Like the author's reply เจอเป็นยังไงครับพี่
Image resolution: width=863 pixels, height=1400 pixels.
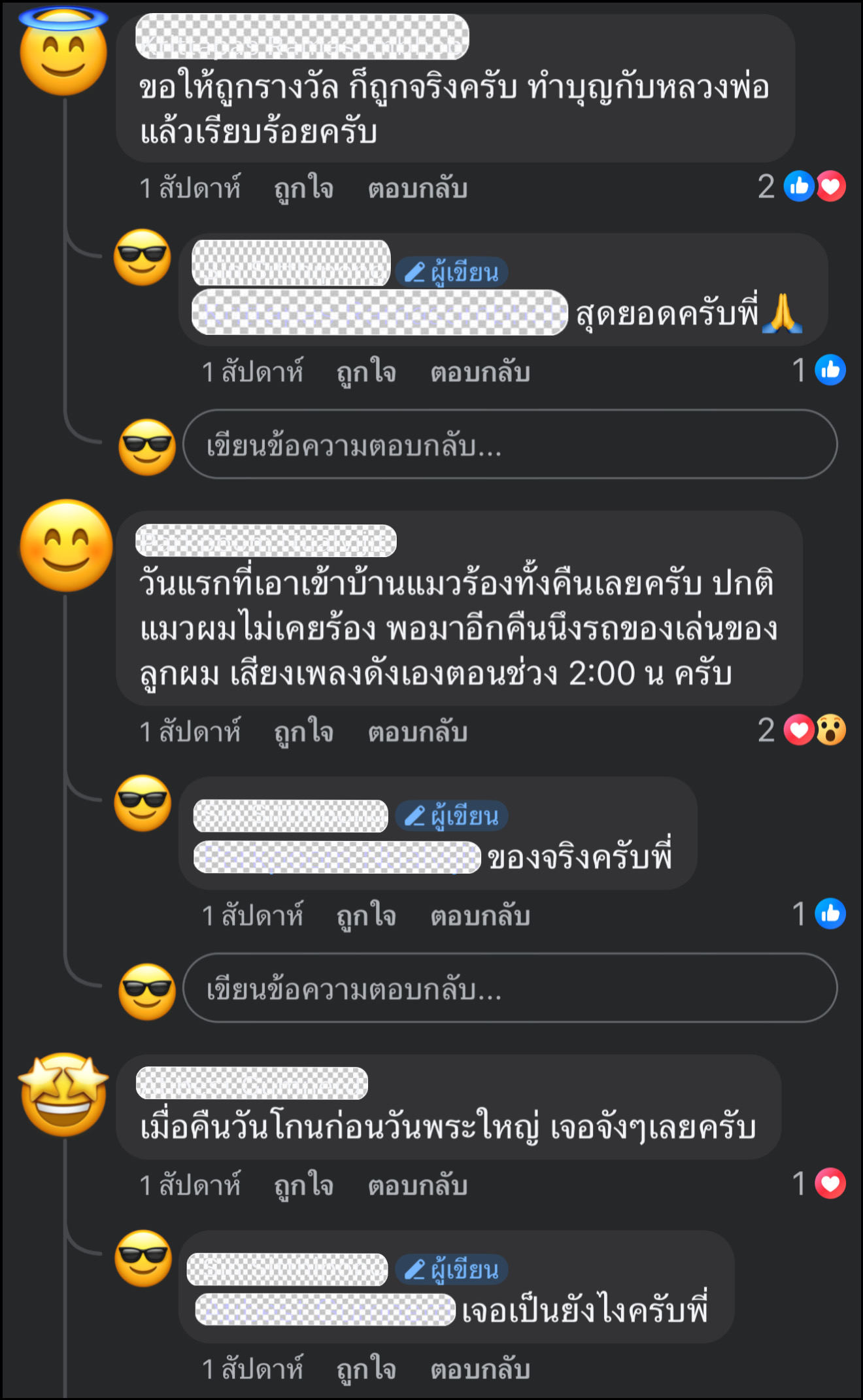[x=366, y=1369]
